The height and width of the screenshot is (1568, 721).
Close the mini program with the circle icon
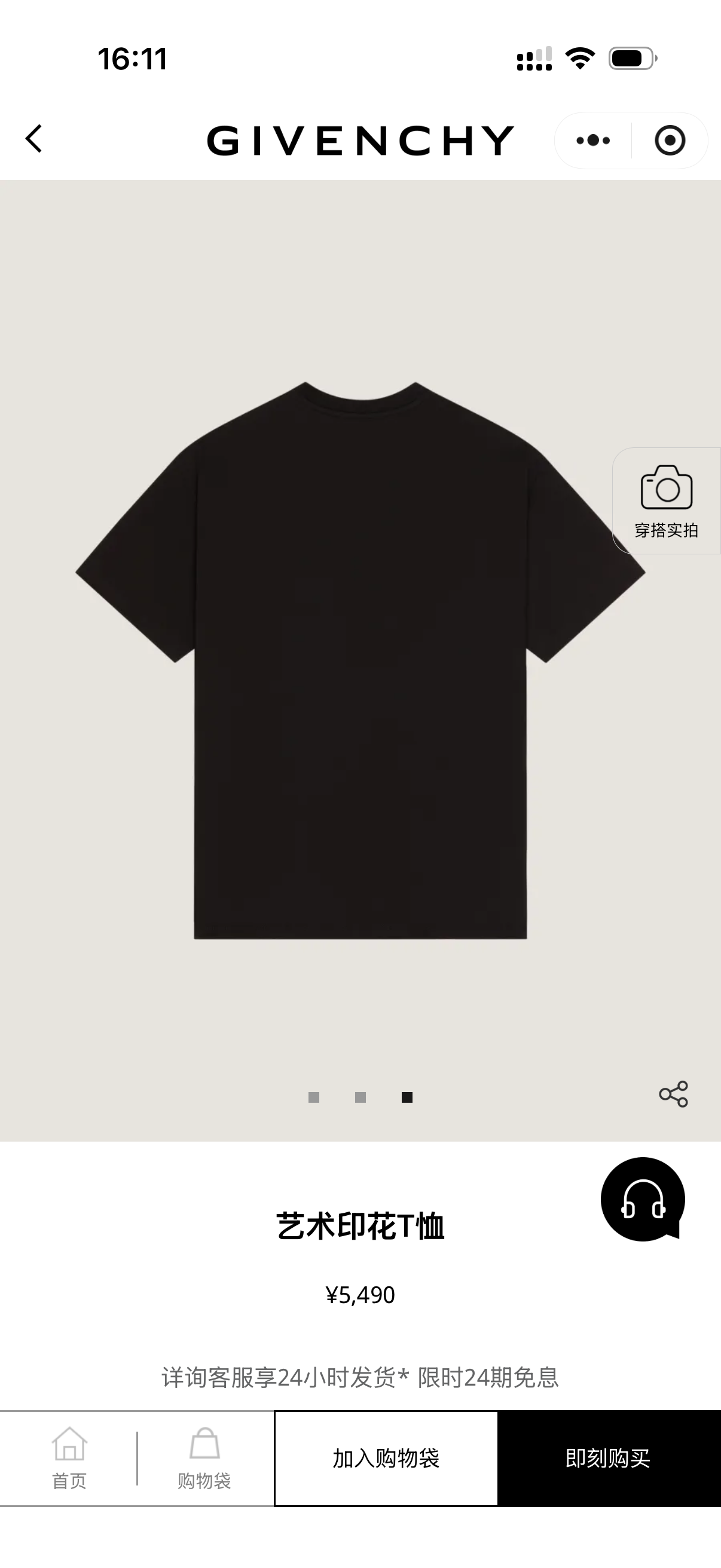coord(669,141)
